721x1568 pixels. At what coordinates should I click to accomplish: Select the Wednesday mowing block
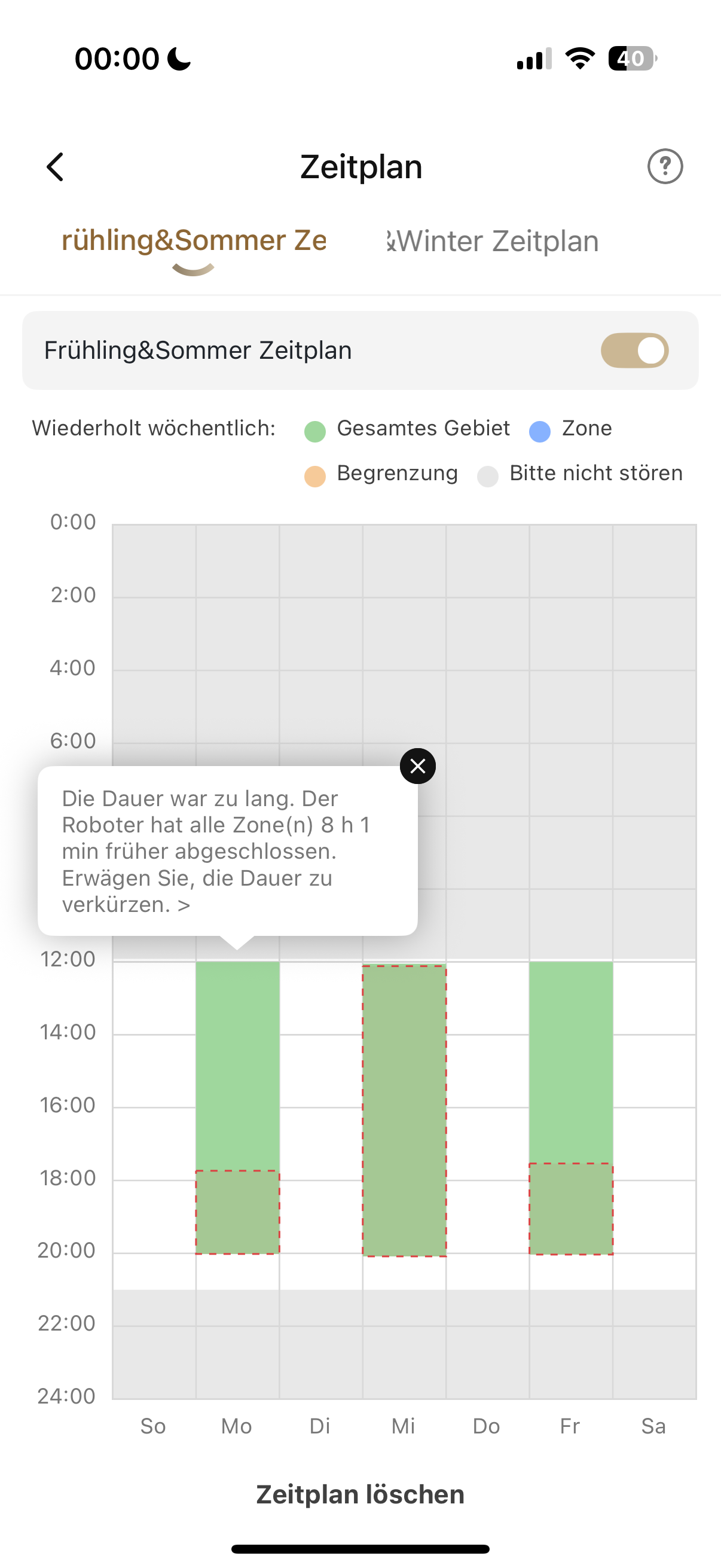tap(404, 1111)
